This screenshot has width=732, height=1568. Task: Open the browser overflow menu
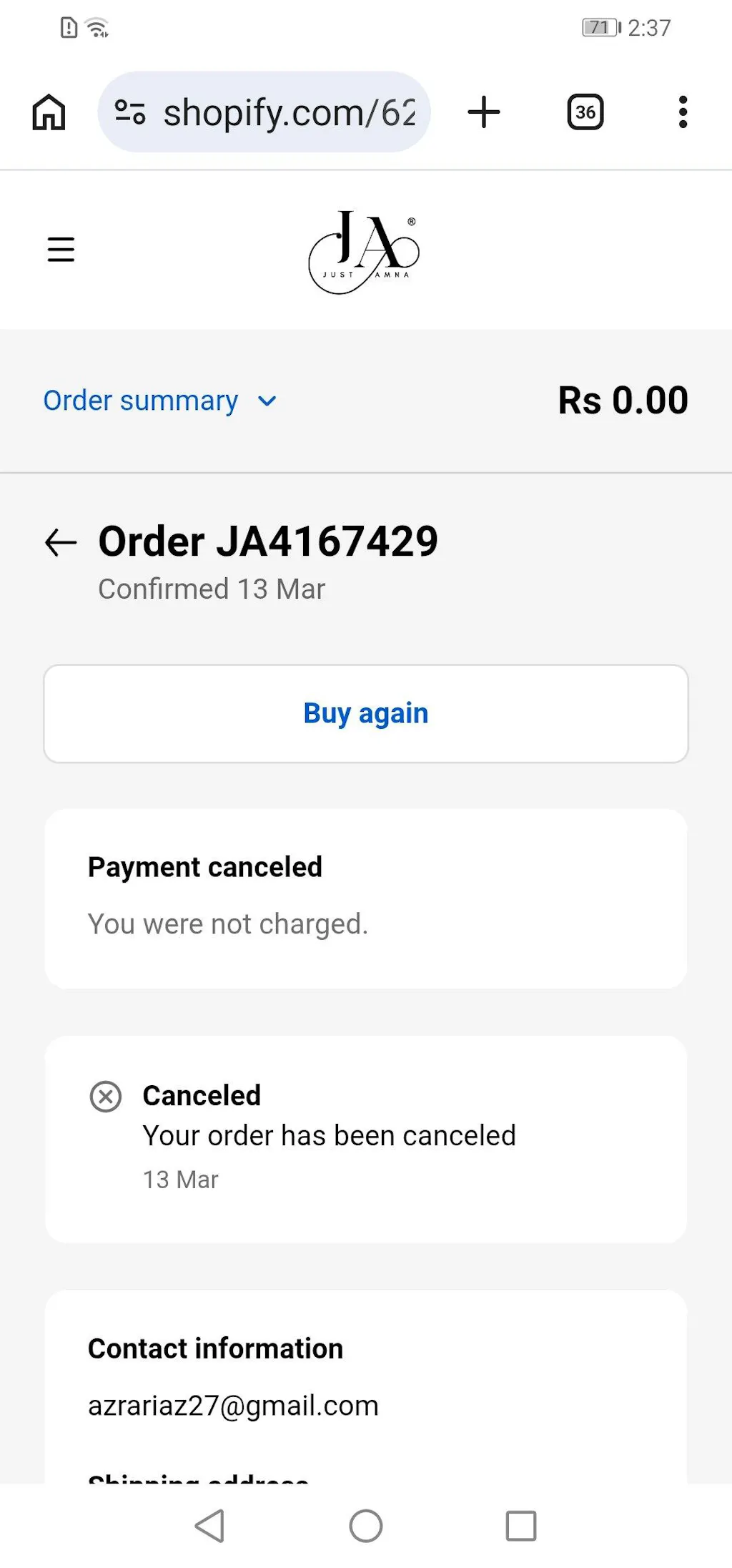[x=683, y=112]
